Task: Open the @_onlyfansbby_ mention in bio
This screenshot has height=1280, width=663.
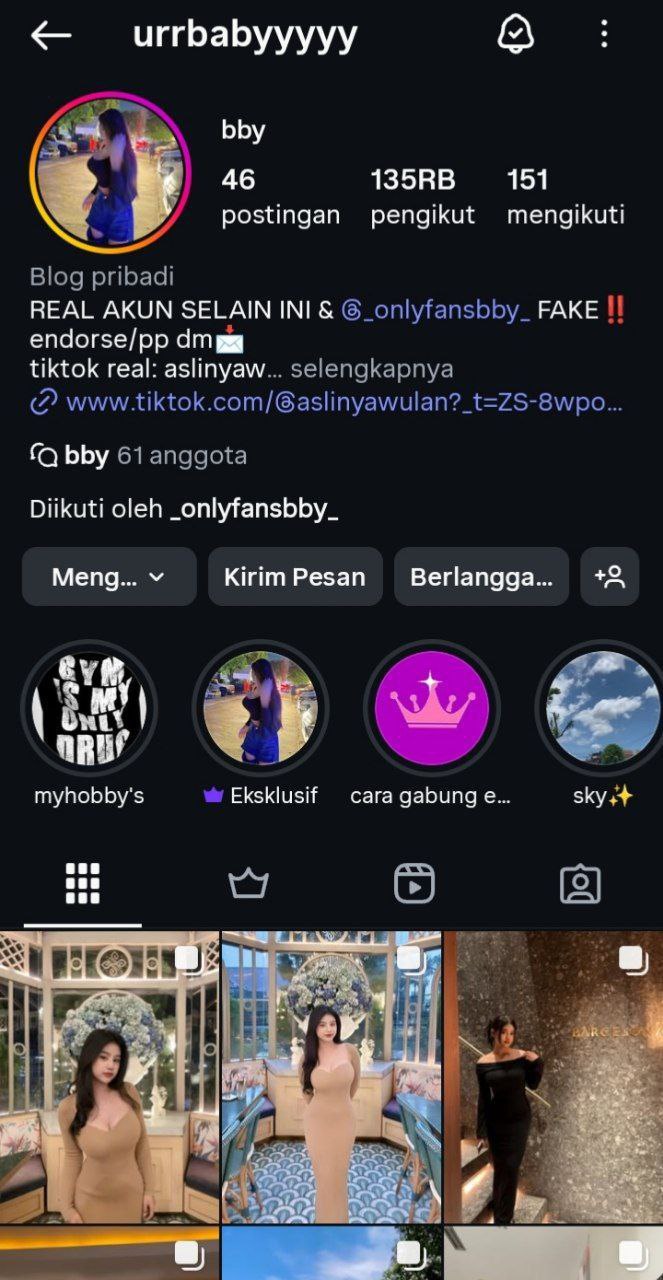Action: (x=436, y=311)
